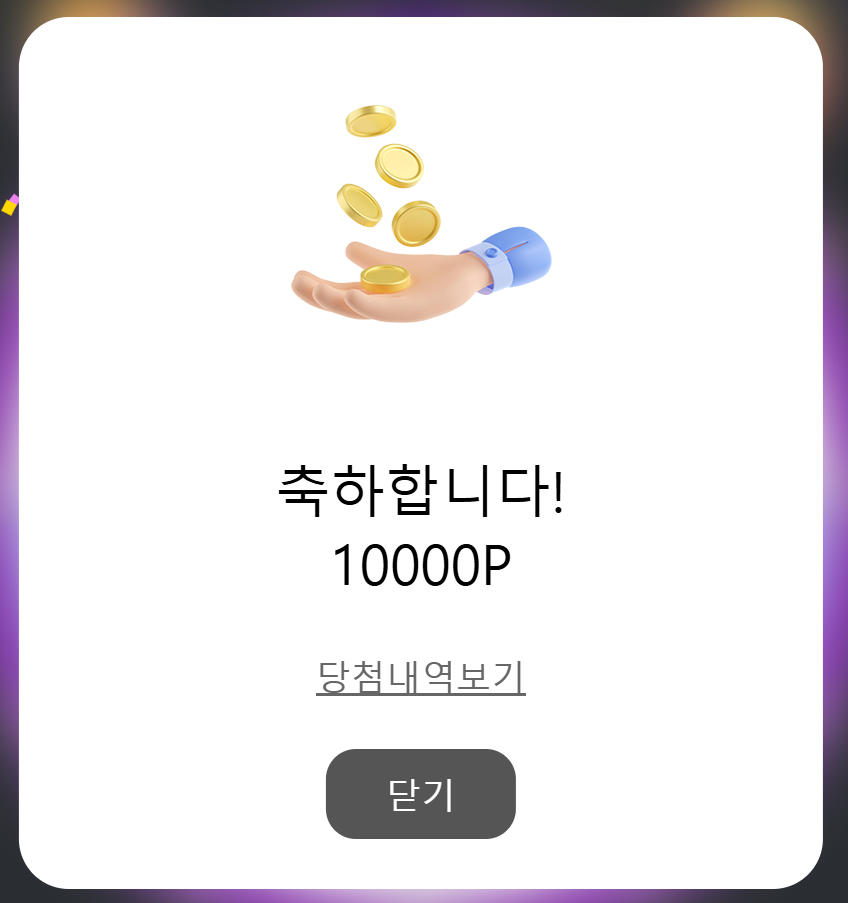Dismiss the dialog with 닫기

click(421, 794)
